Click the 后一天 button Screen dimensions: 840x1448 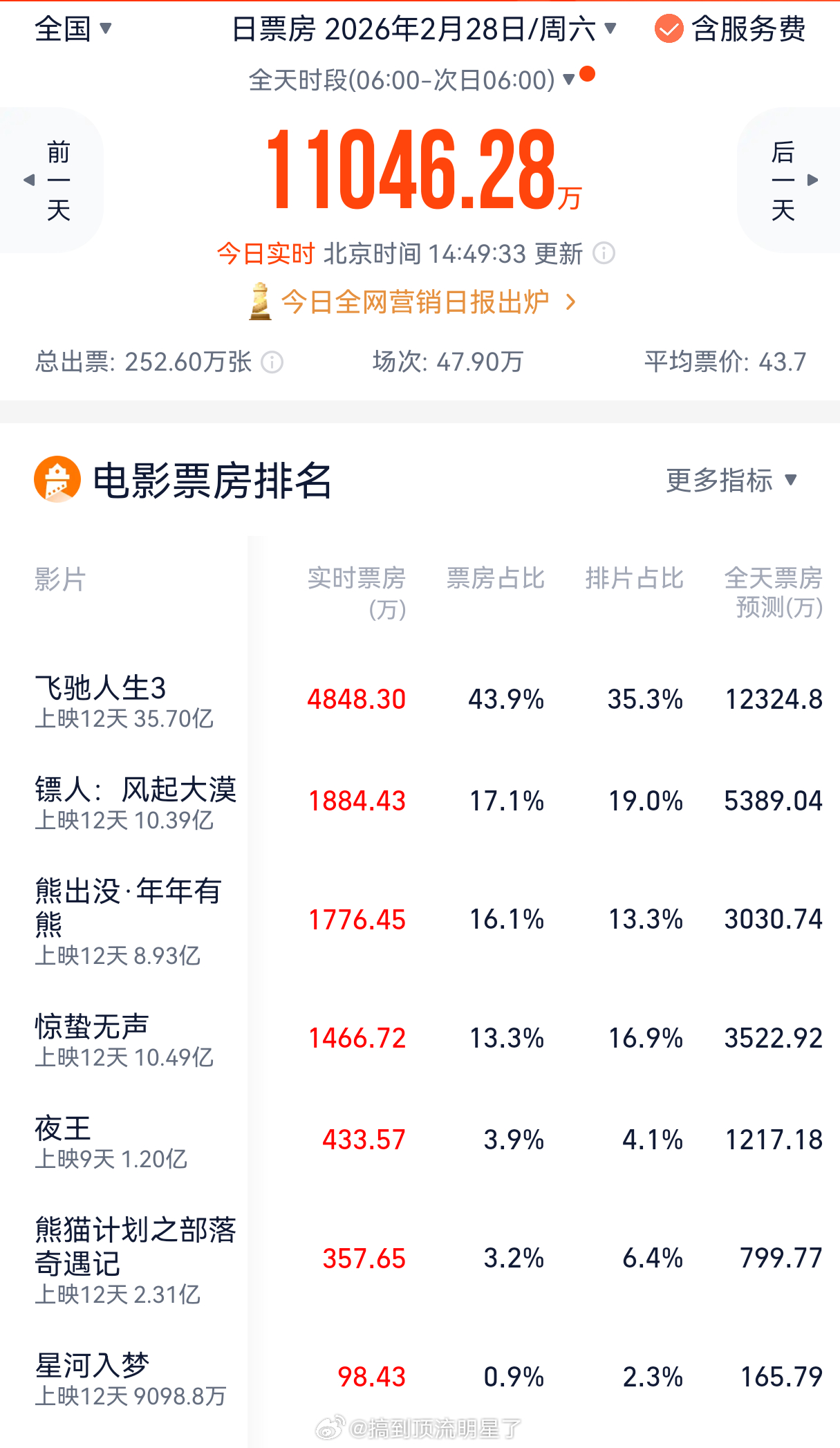(x=782, y=180)
